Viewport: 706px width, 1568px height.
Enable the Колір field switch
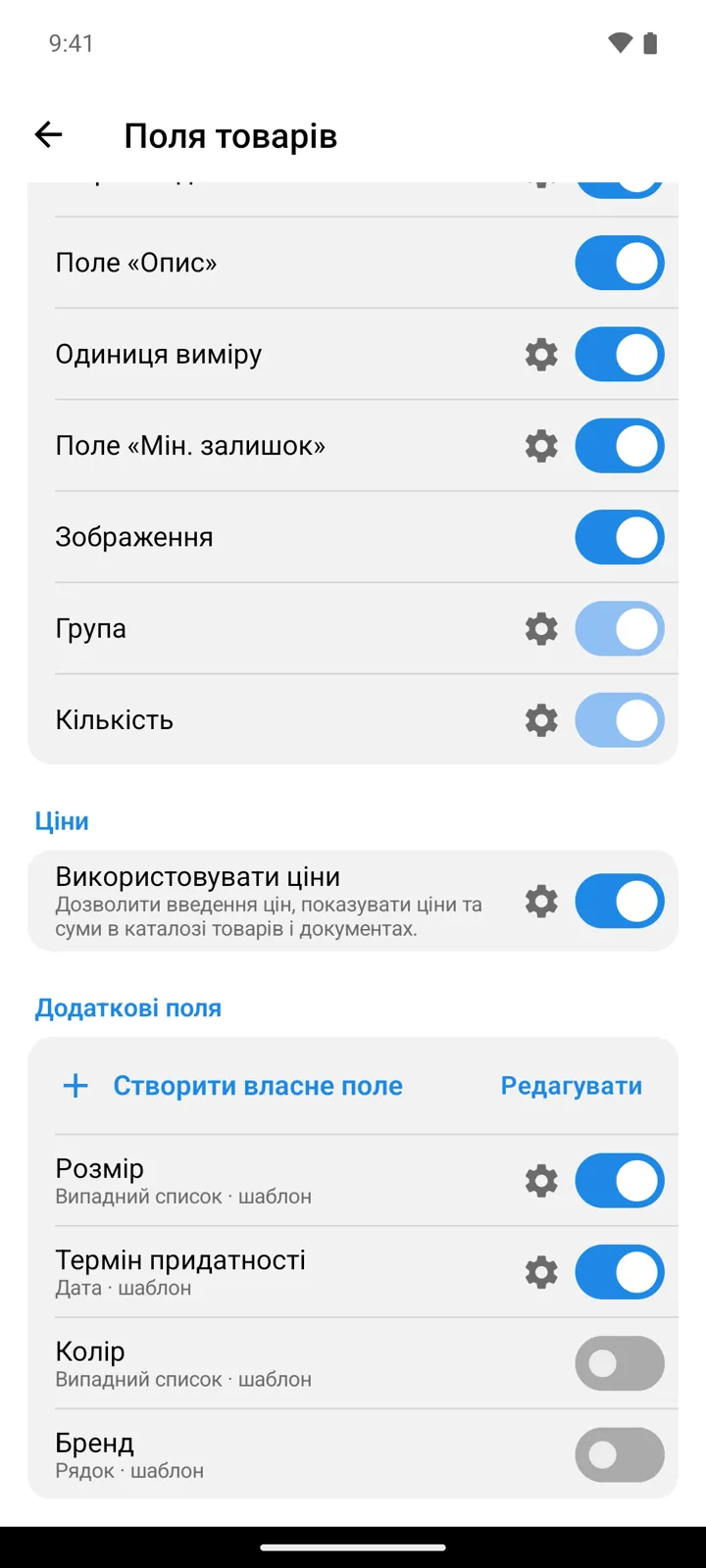[620, 1363]
